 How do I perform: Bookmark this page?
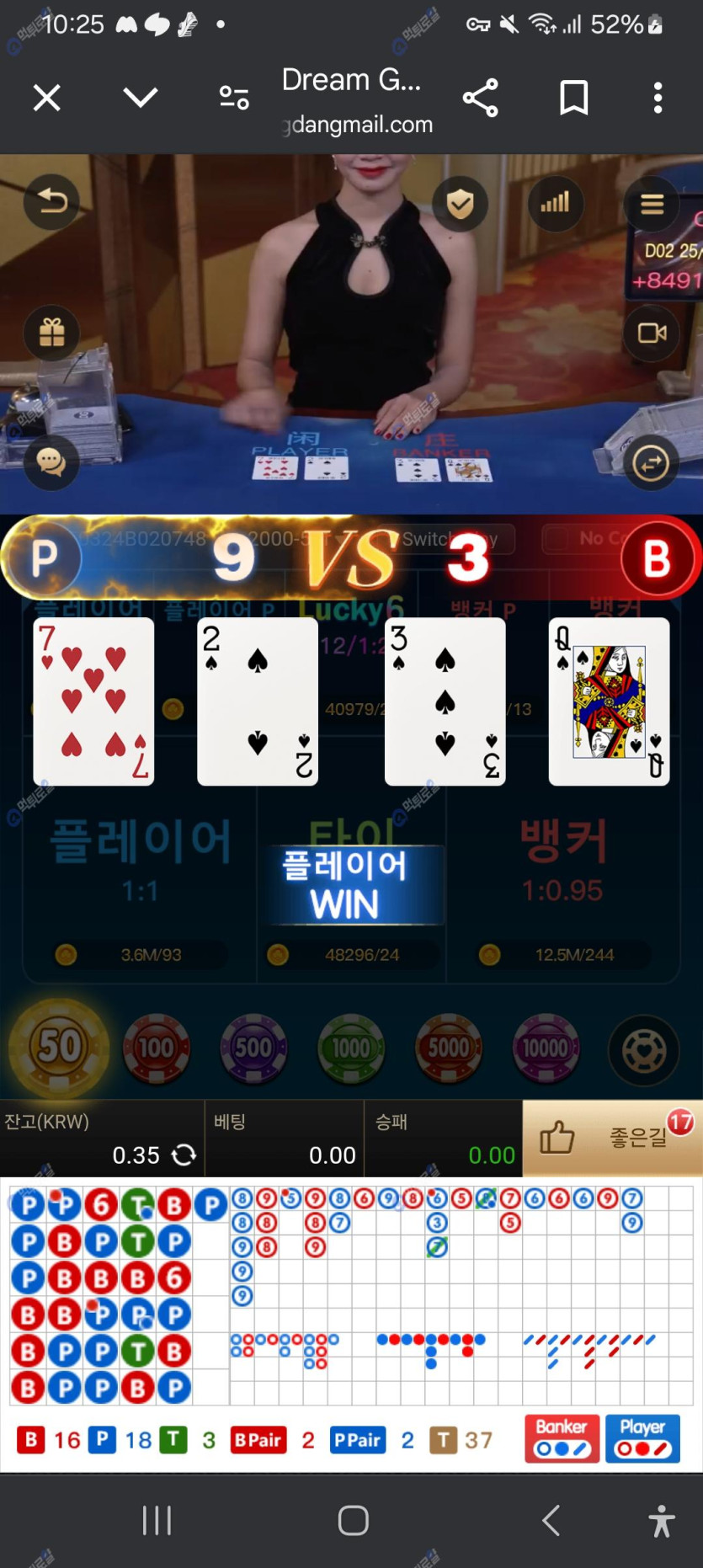point(574,99)
